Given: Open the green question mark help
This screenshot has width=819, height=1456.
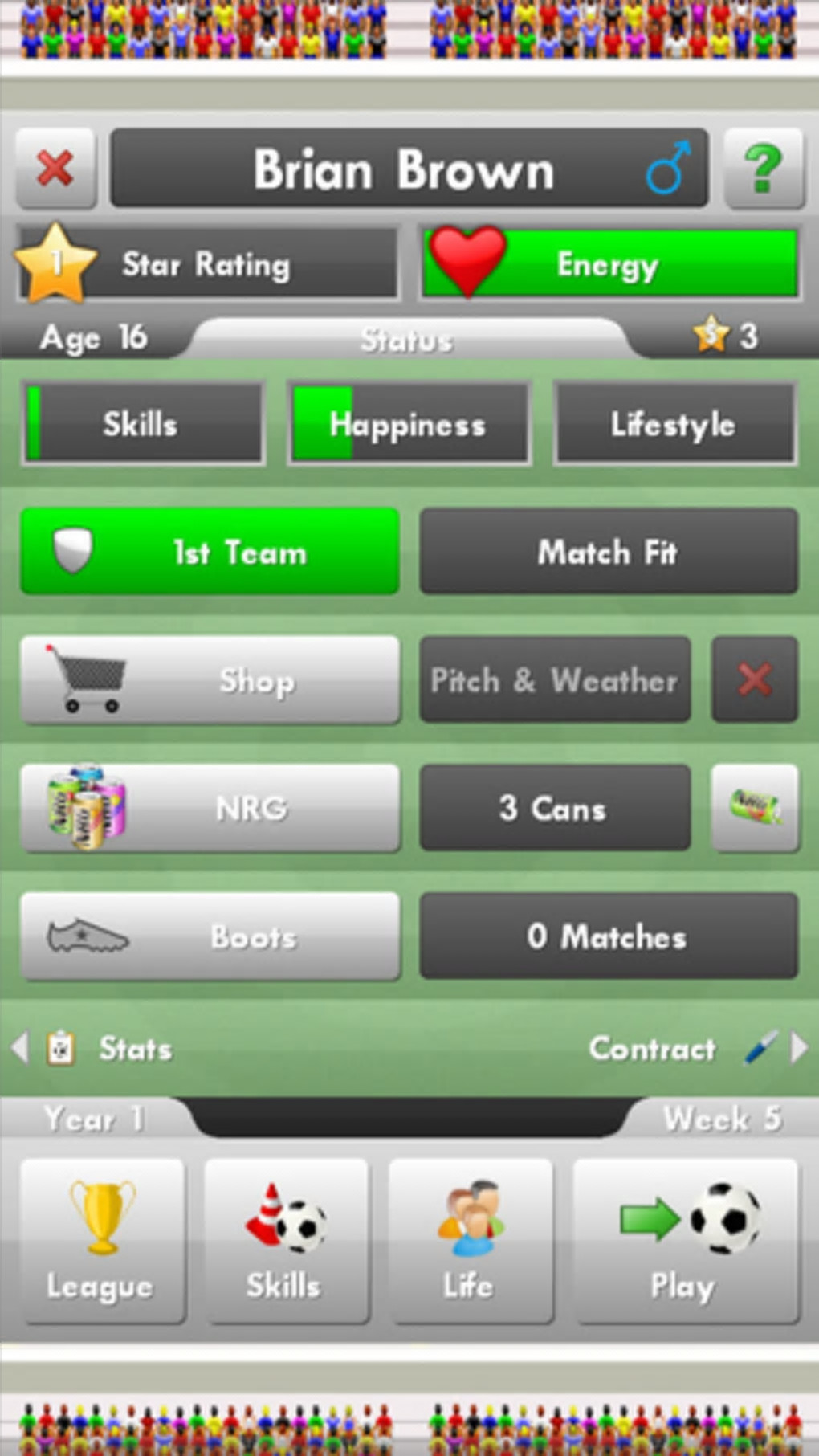Looking at the screenshot, I should click(763, 169).
